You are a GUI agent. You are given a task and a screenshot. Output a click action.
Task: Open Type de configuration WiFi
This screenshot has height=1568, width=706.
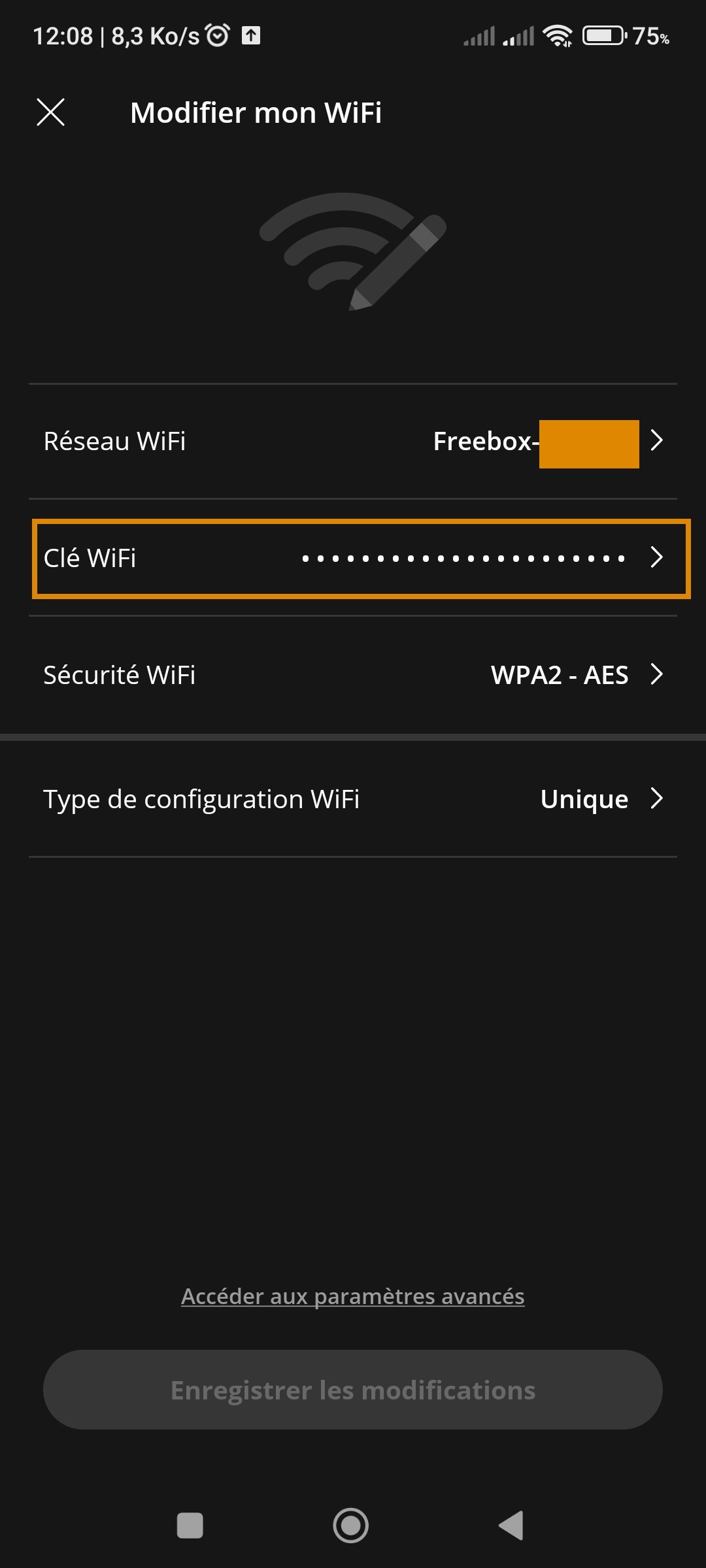[353, 799]
